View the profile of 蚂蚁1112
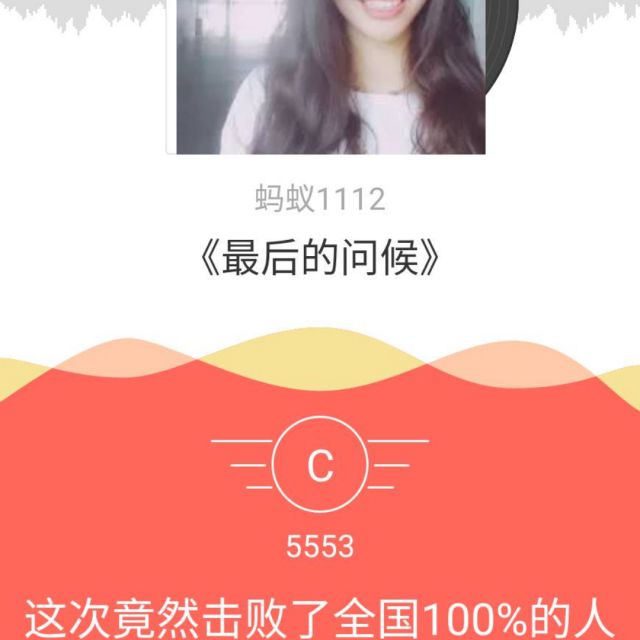640x640 pixels. pyautogui.click(x=320, y=199)
